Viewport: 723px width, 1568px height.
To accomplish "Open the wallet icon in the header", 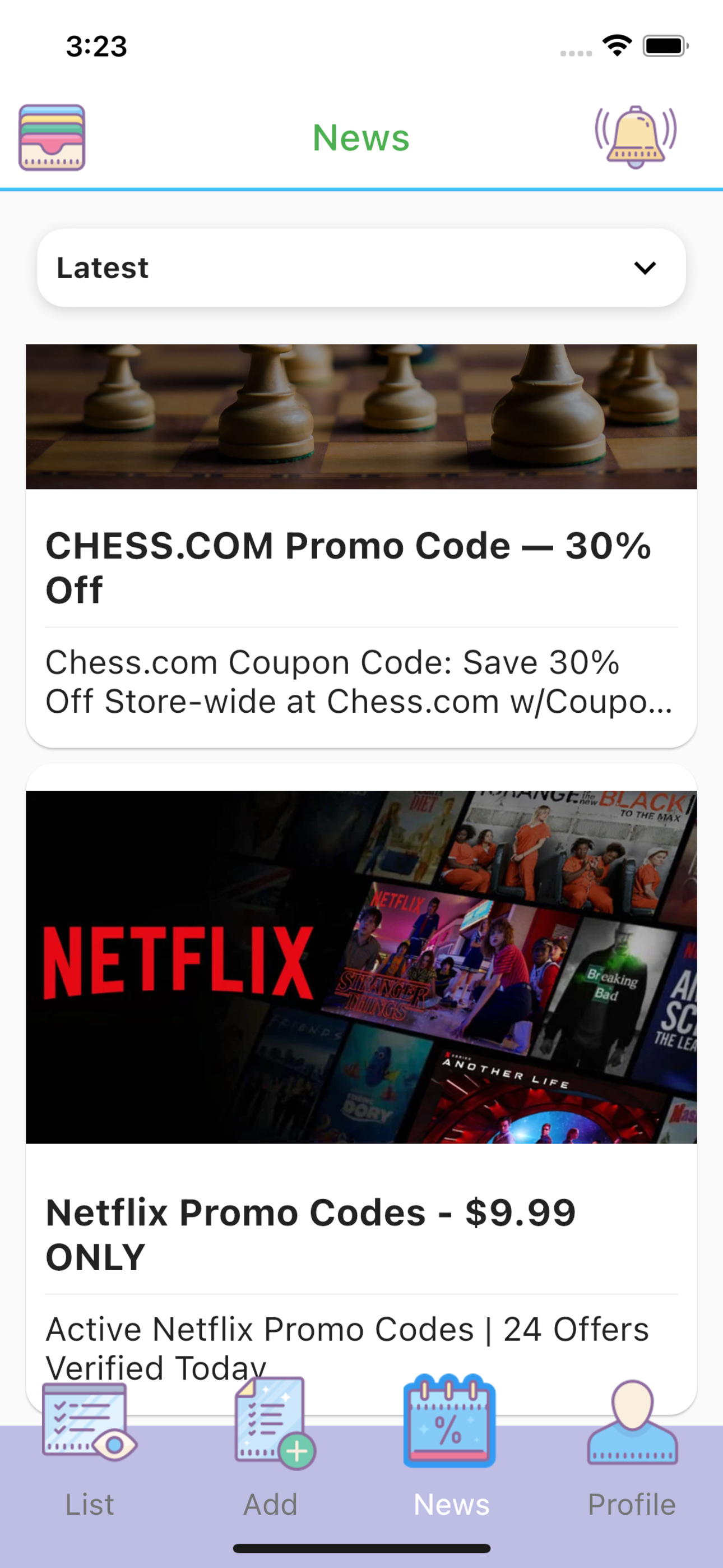I will pyautogui.click(x=52, y=137).
